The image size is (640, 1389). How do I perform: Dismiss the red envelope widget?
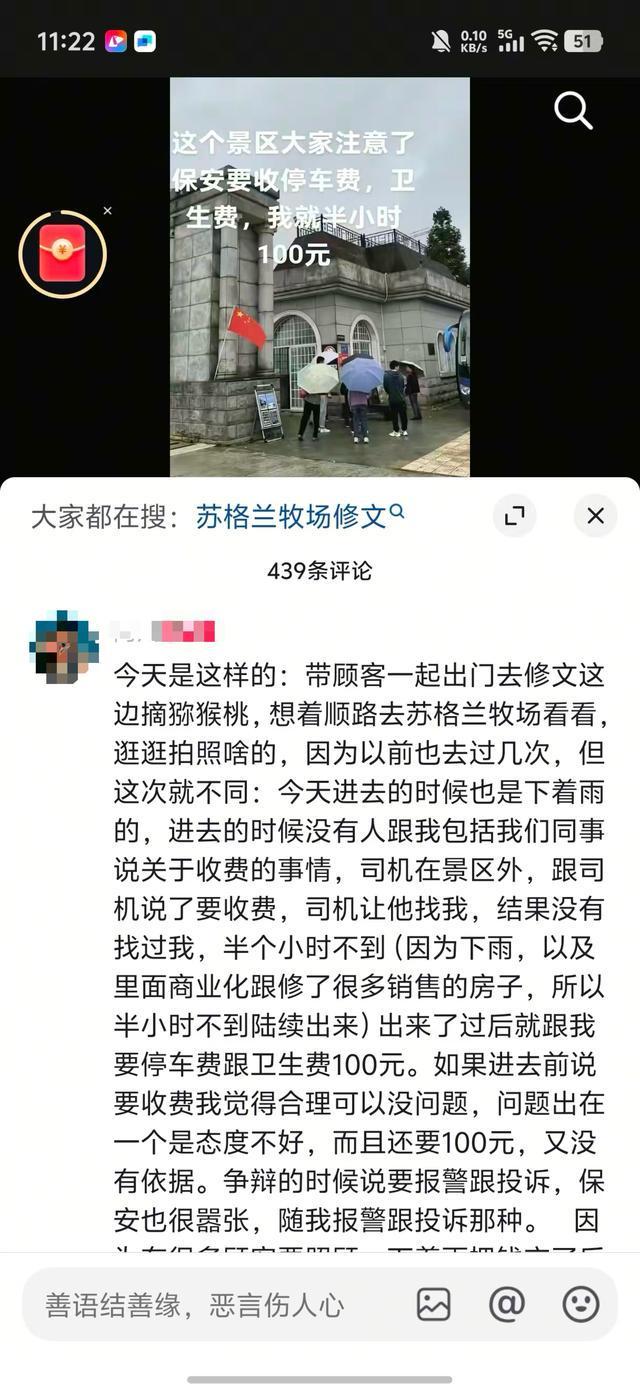pyautogui.click(x=108, y=211)
